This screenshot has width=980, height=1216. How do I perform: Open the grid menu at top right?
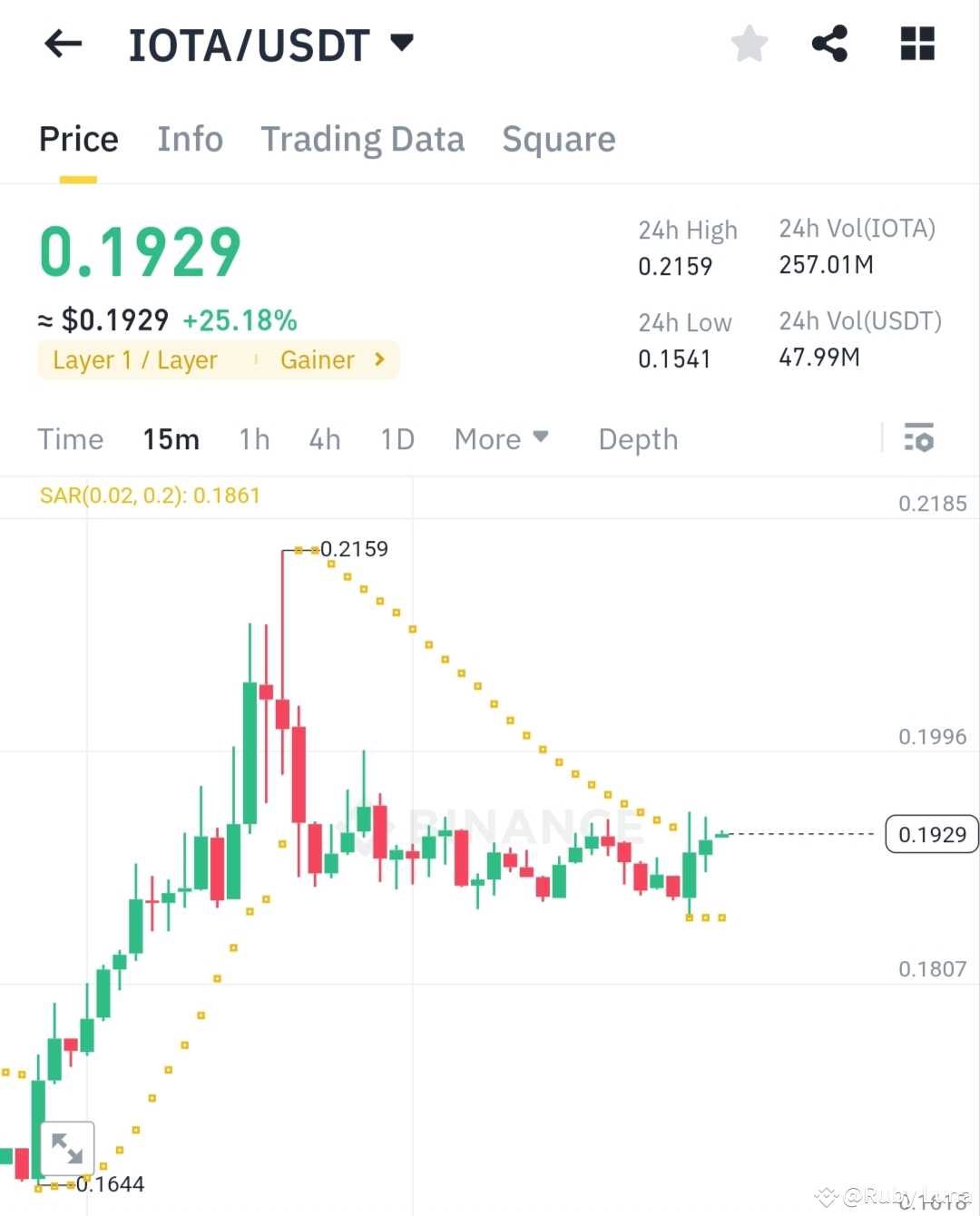click(x=916, y=43)
